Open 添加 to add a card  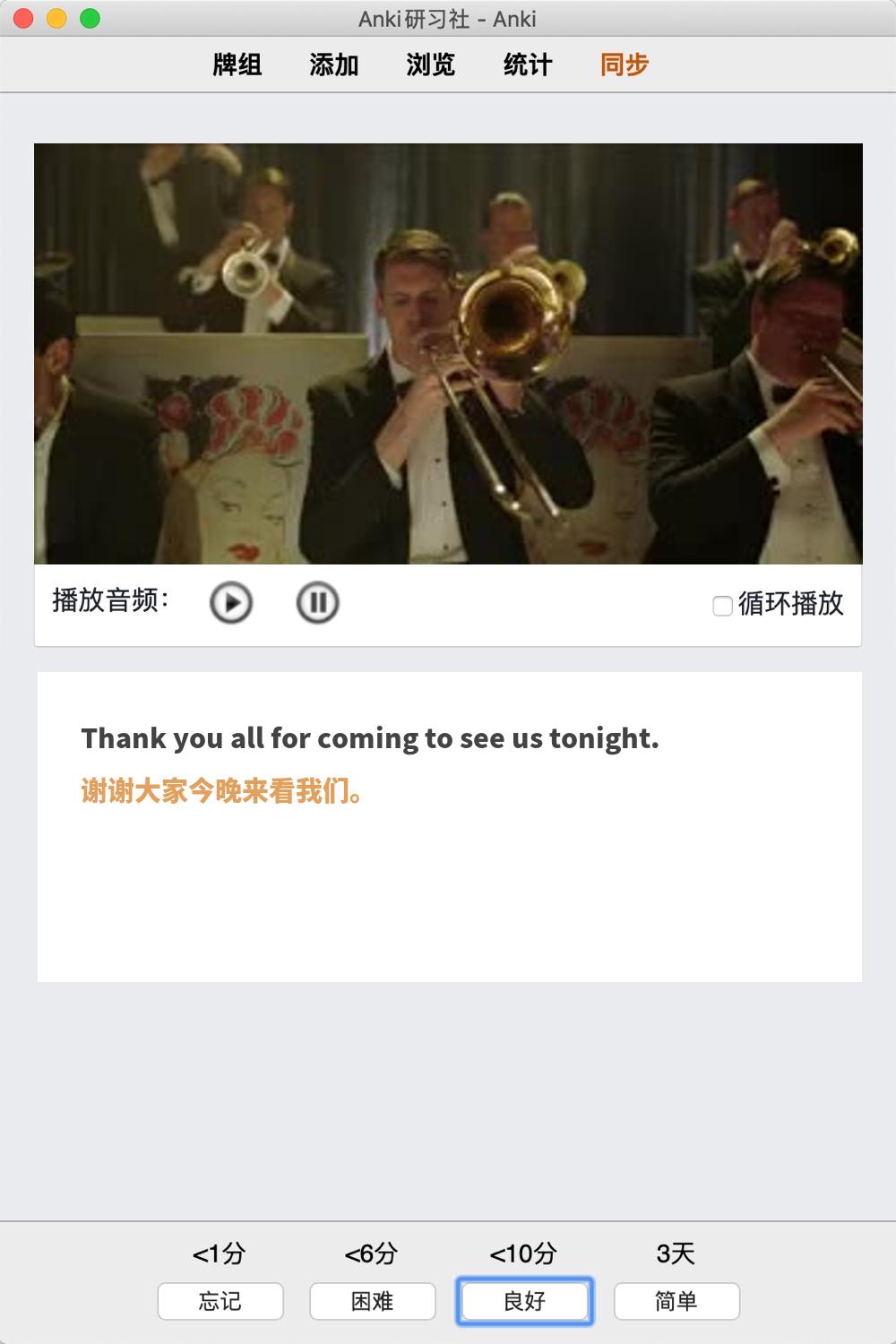coord(334,65)
